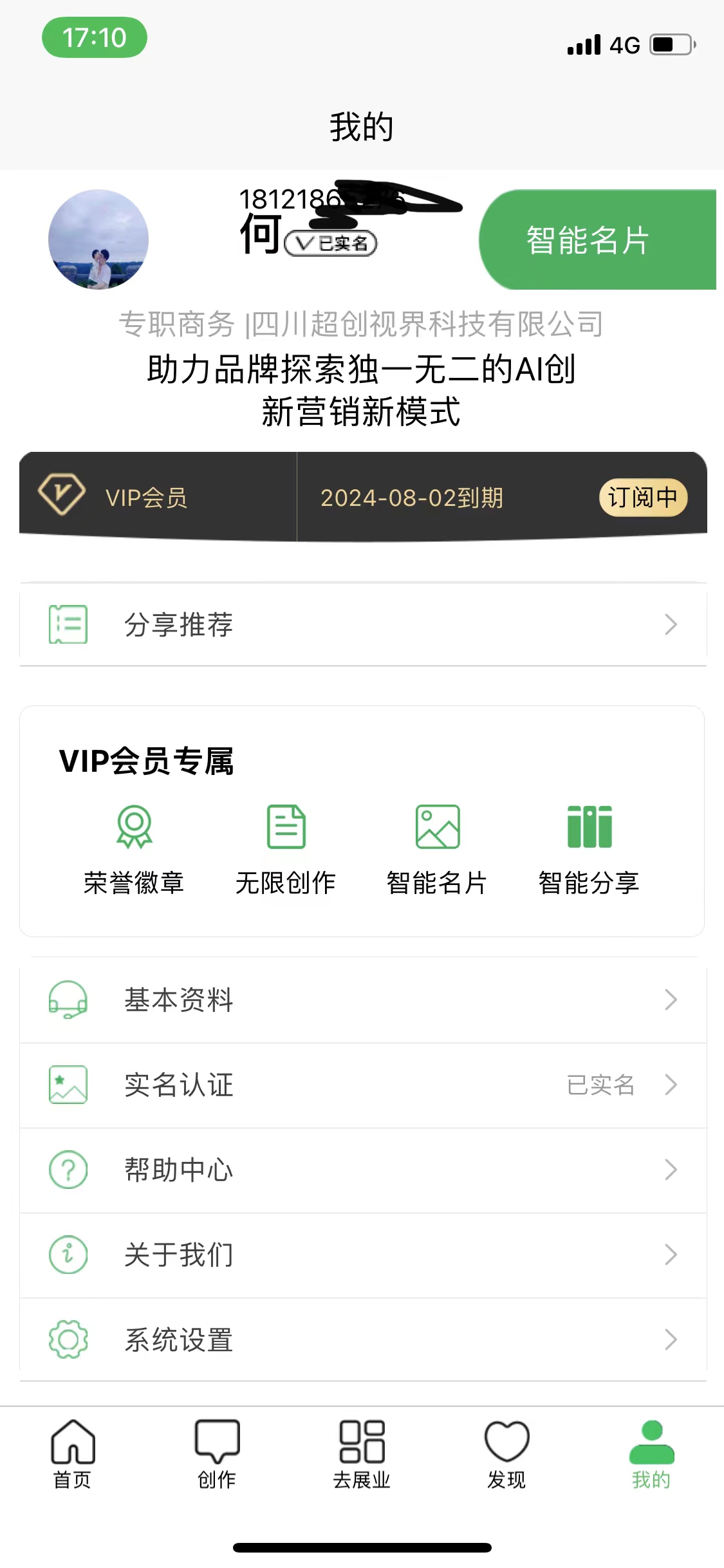This screenshot has height=1568, width=724.
Task: Open 智能名片 in the VIP会员专属 grid
Action: (437, 850)
